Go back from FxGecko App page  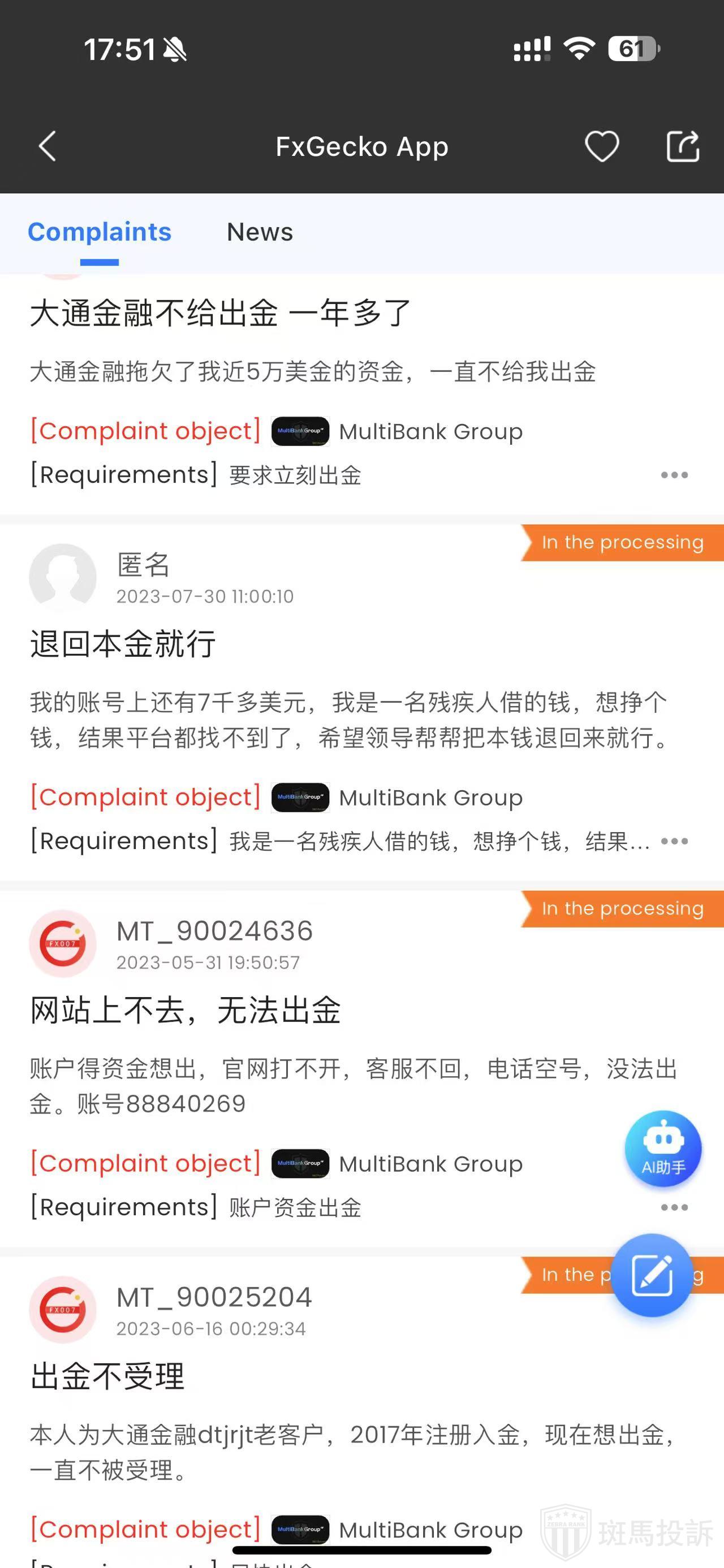point(48,147)
